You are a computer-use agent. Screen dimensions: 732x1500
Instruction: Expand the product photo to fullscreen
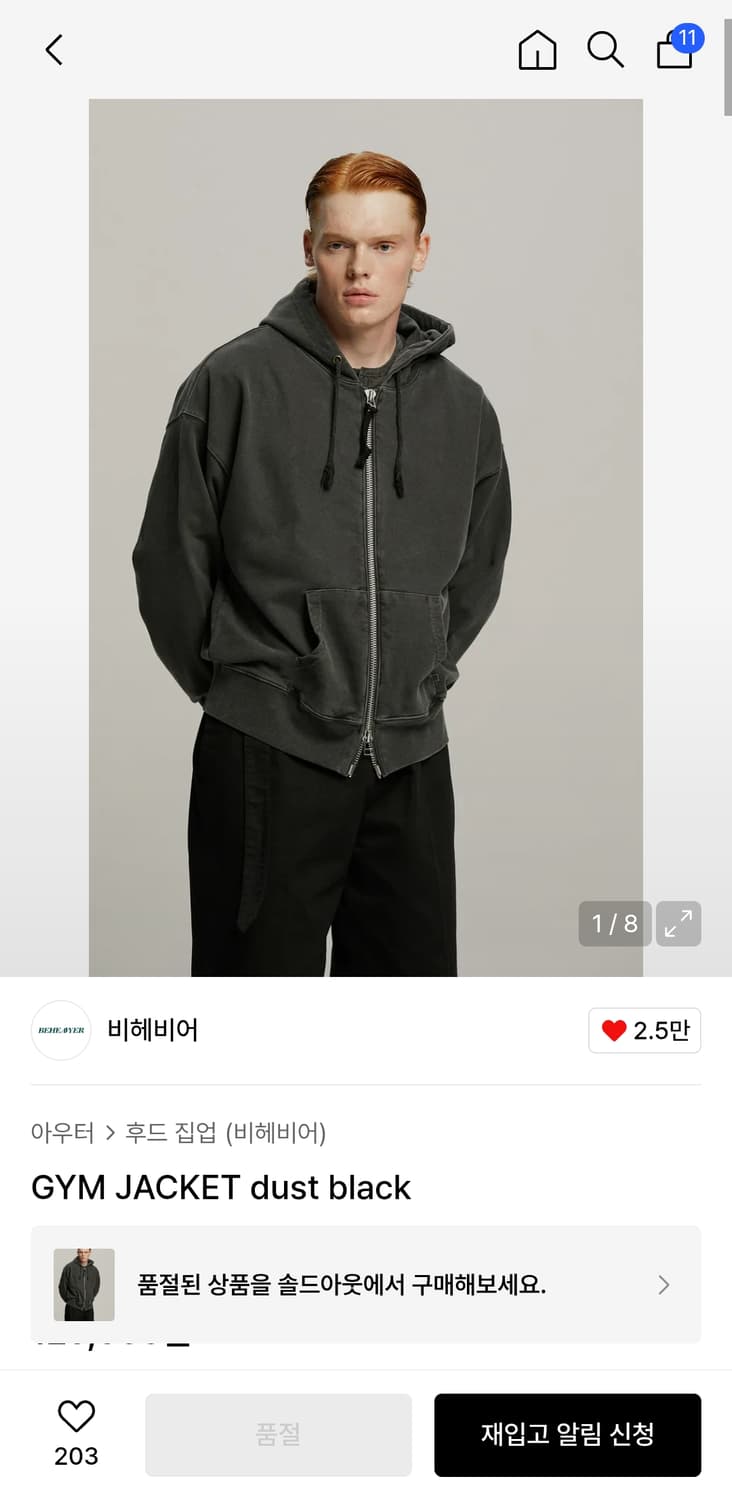pyautogui.click(x=678, y=924)
